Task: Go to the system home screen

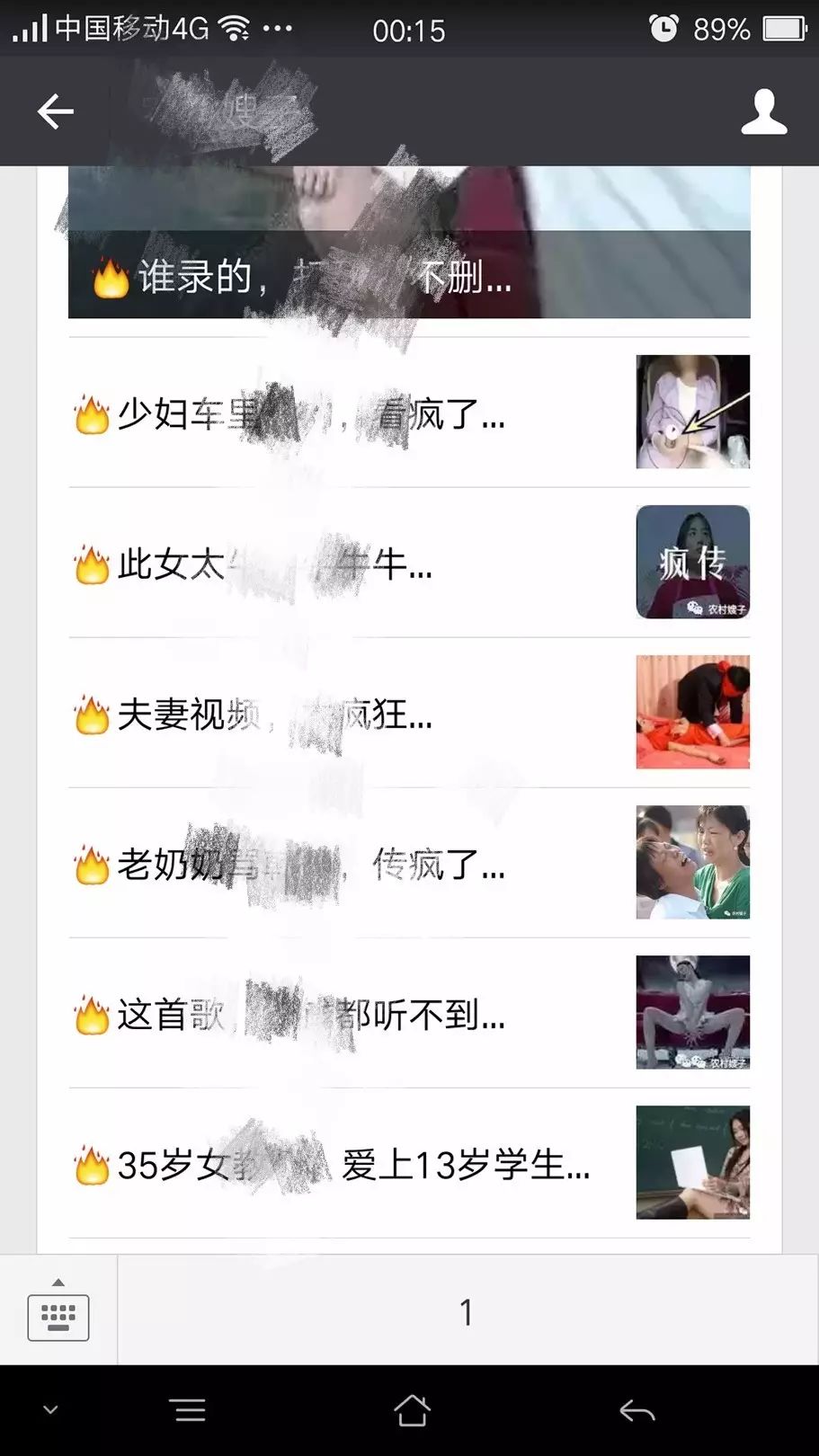Action: click(x=412, y=1411)
